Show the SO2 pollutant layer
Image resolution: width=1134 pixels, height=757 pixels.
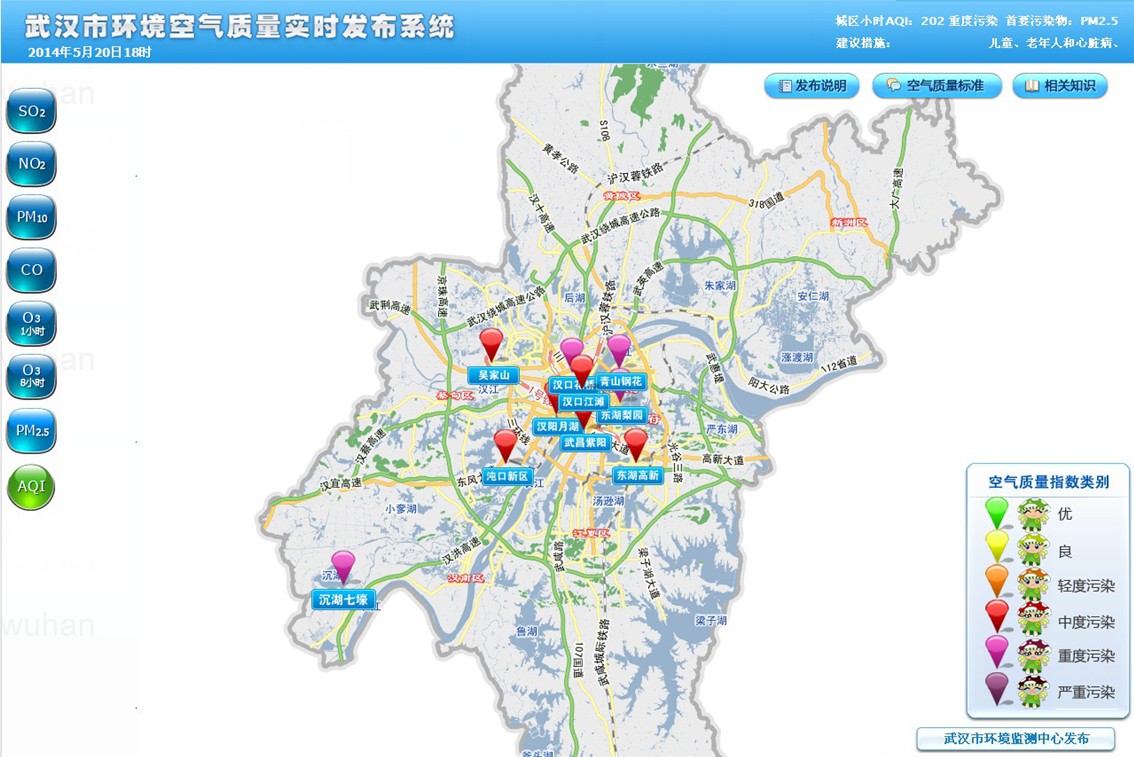point(31,111)
